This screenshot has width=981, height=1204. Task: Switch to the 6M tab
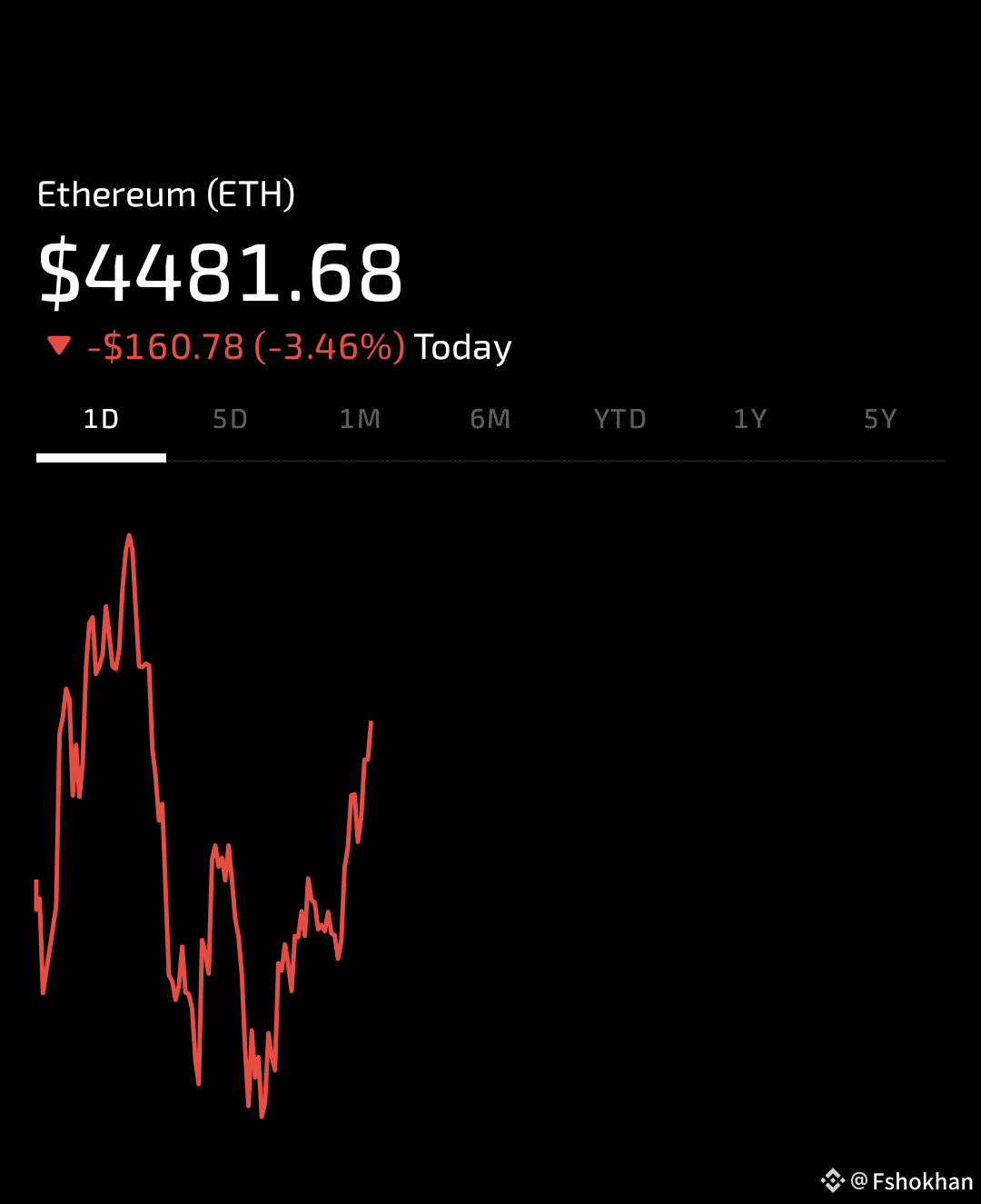[x=490, y=419]
